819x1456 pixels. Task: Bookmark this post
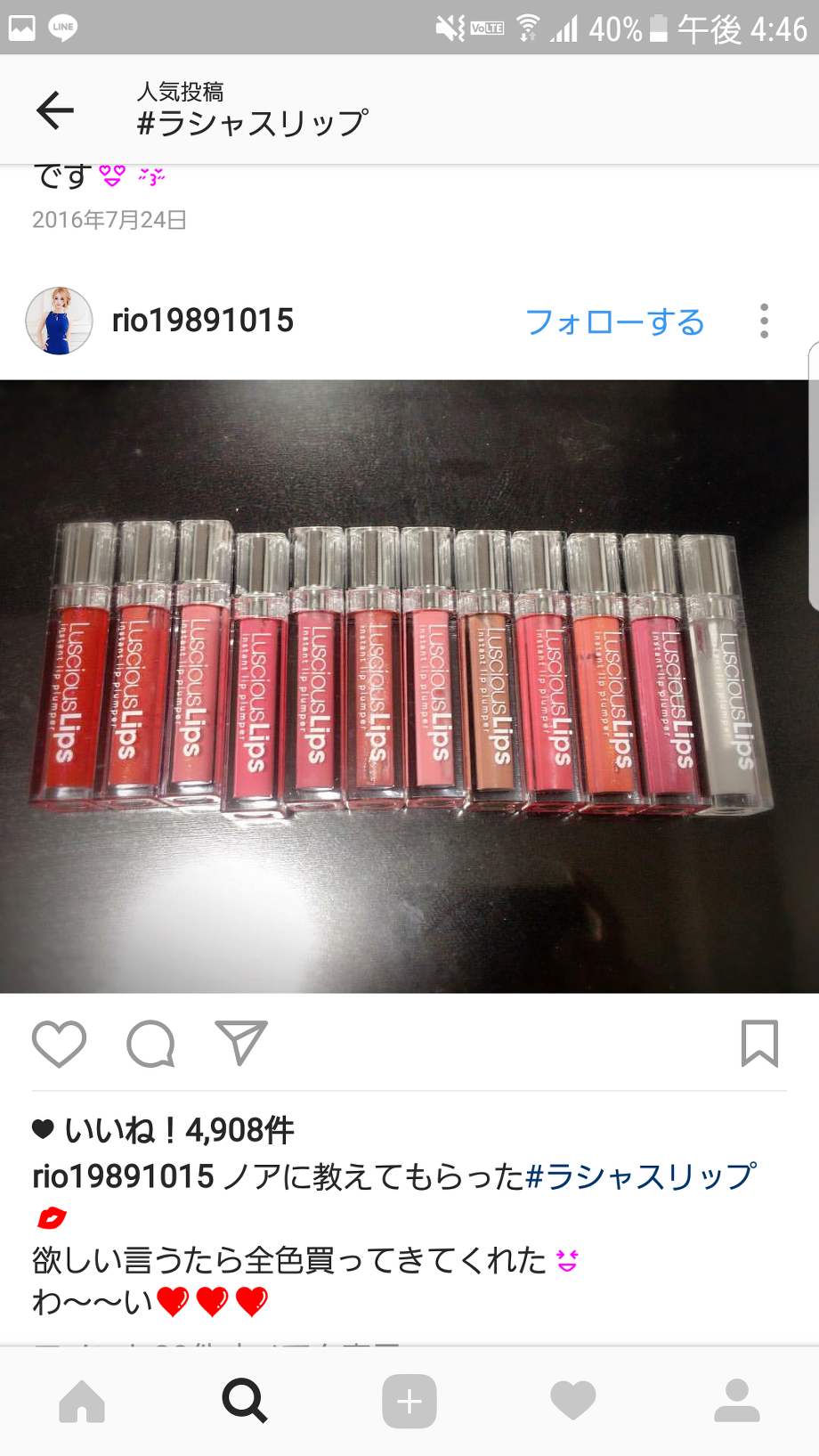(x=759, y=1043)
